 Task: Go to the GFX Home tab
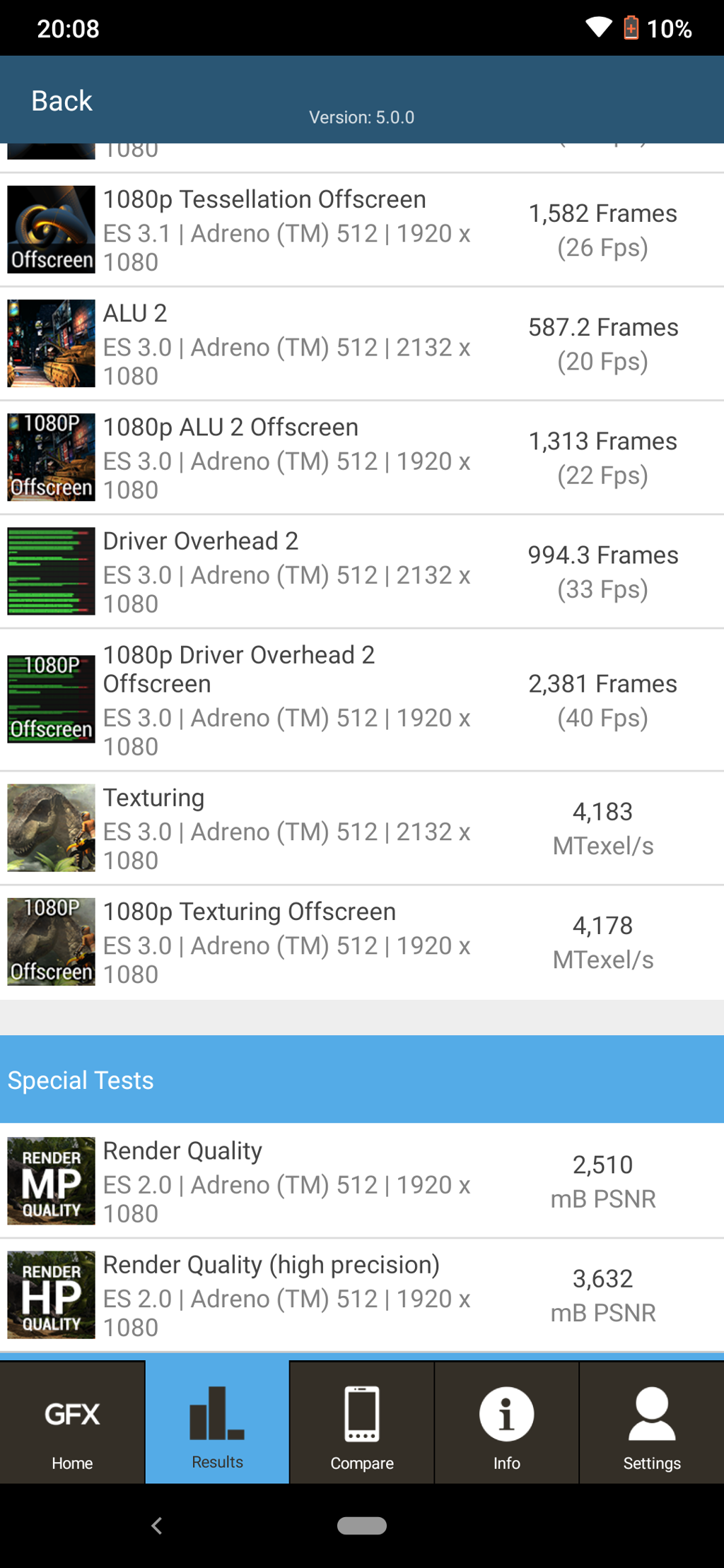click(72, 1423)
